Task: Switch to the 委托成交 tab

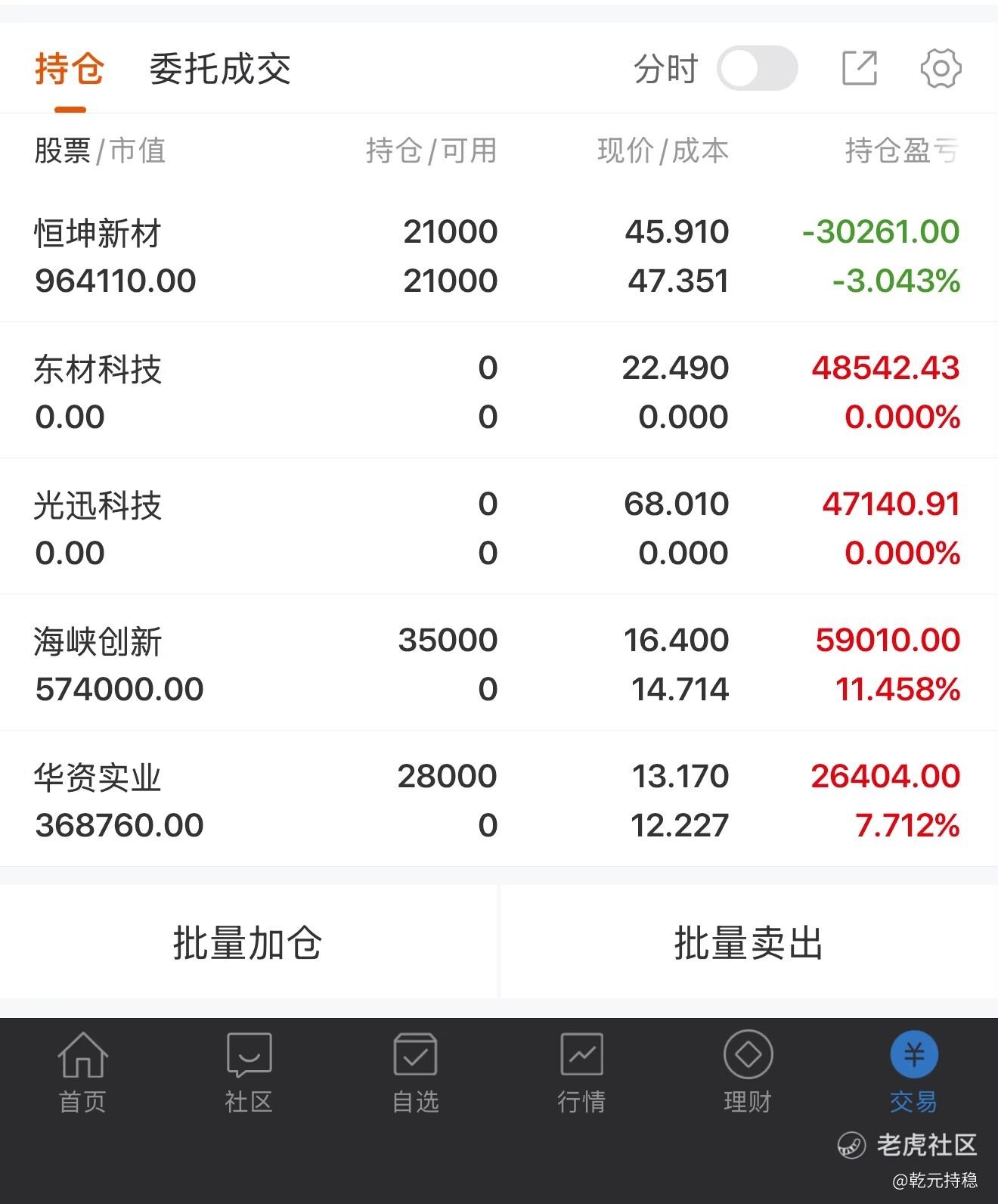Action: pyautogui.click(x=220, y=70)
